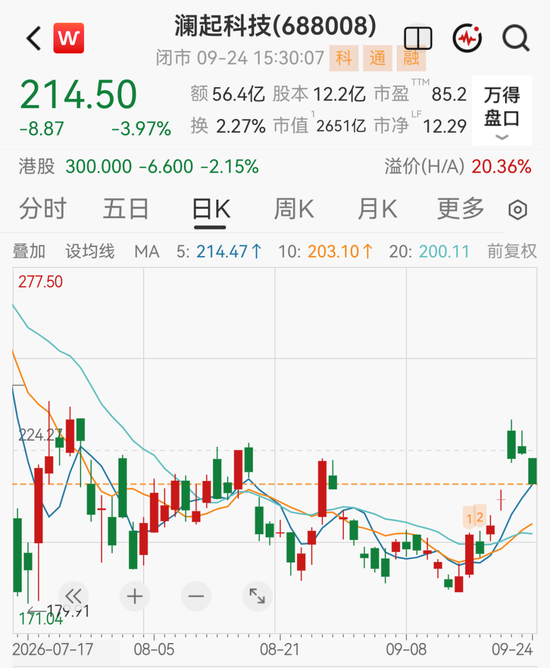Open 设均线 moving average settings
The height and width of the screenshot is (668, 550).
90,251
